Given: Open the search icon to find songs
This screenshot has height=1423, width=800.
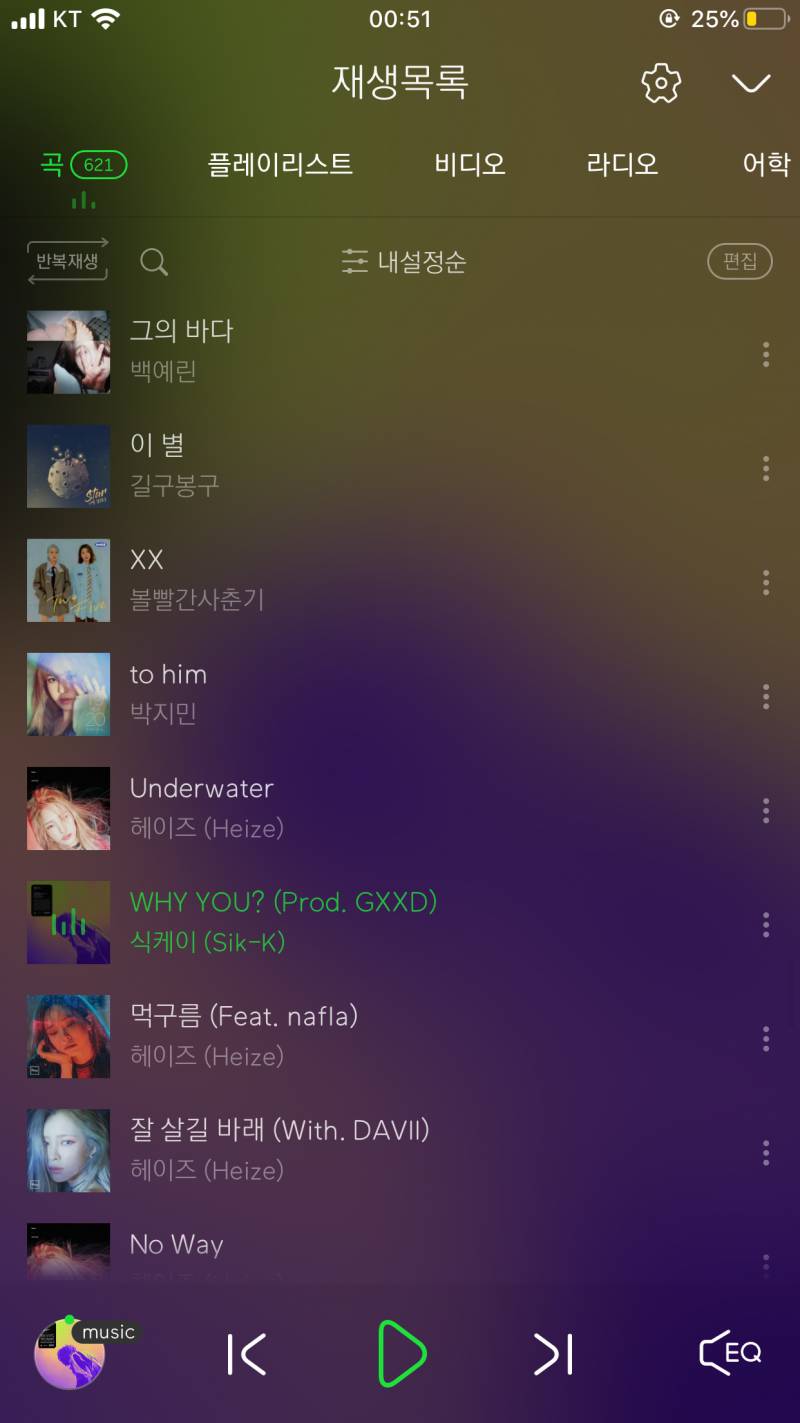Looking at the screenshot, I should tap(153, 261).
